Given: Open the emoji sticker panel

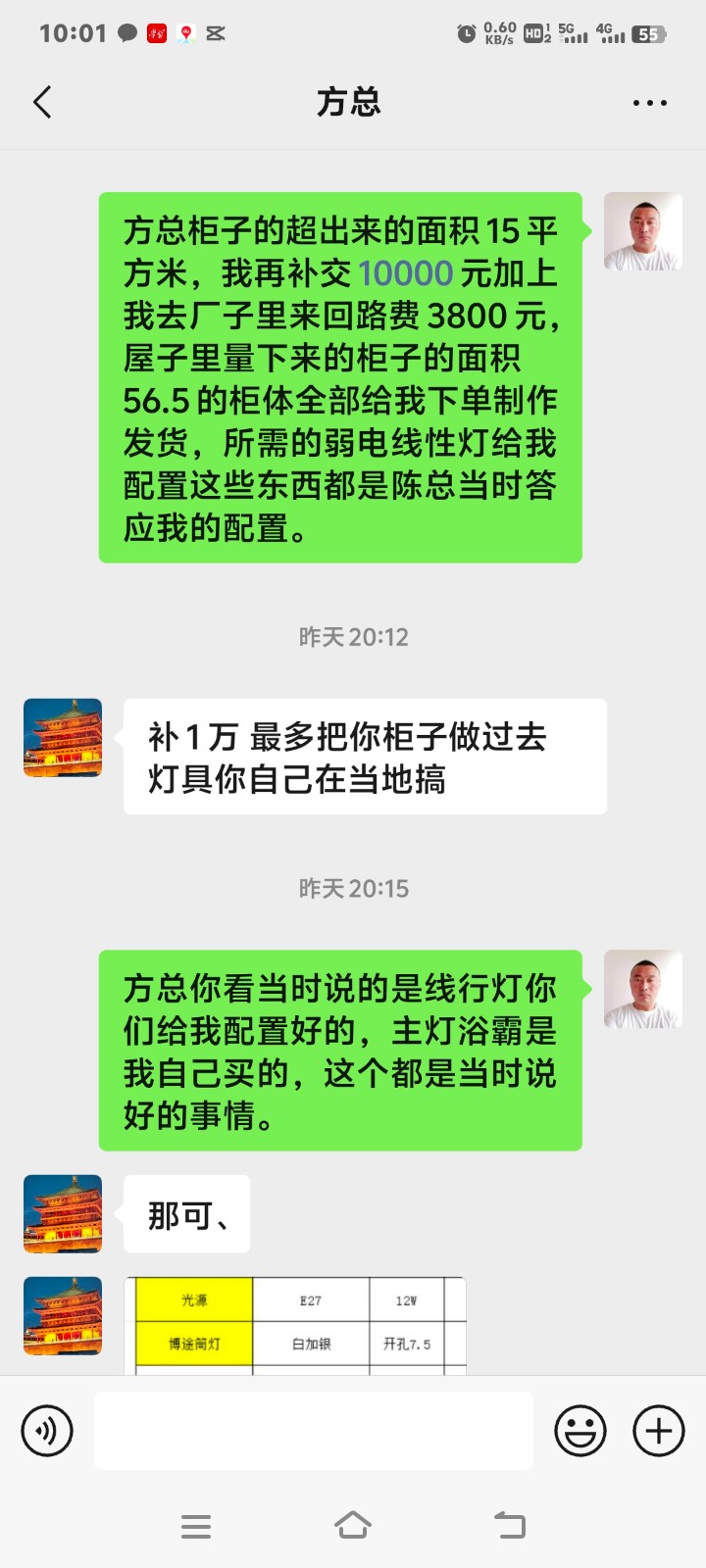Looking at the screenshot, I should [580, 1431].
